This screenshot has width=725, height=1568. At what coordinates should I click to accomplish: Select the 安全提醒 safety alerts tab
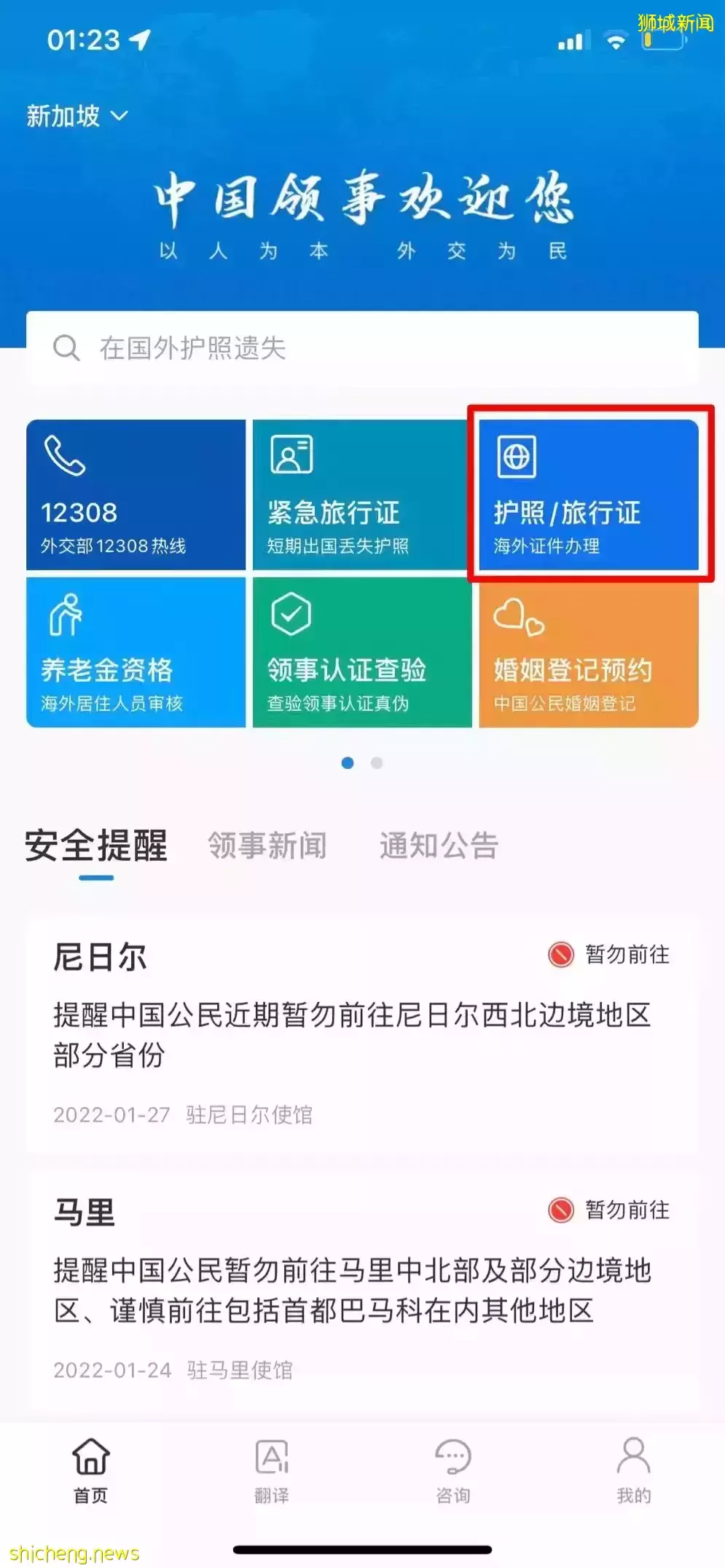click(96, 845)
